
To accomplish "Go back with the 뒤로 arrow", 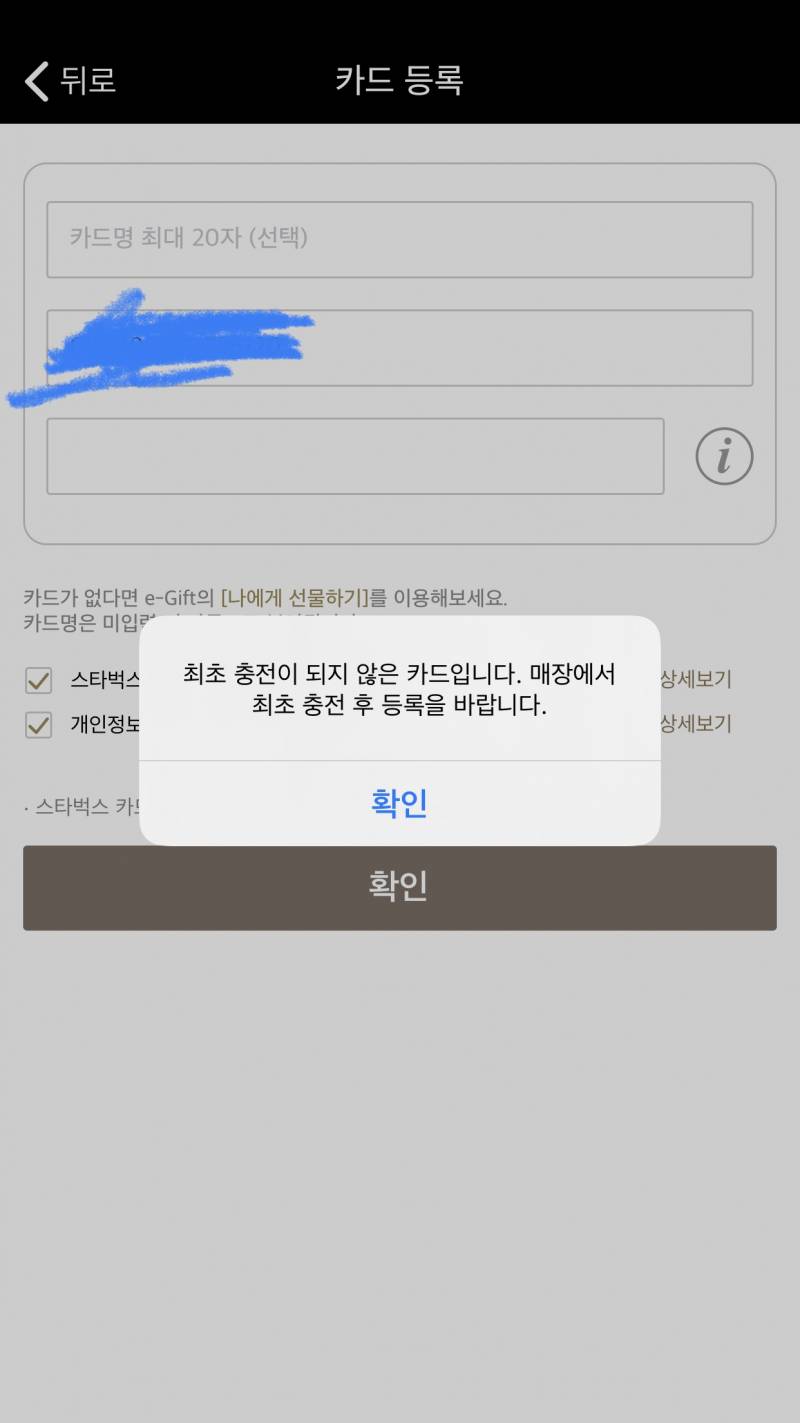I will [71, 80].
